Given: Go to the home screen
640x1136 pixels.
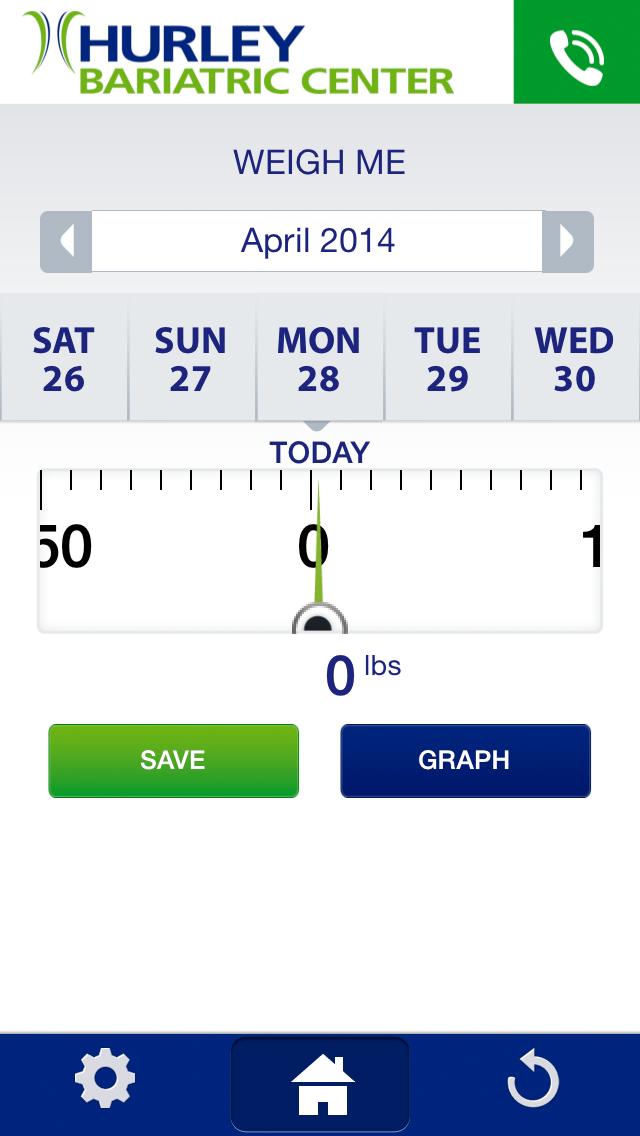Looking at the screenshot, I should [321, 1084].
